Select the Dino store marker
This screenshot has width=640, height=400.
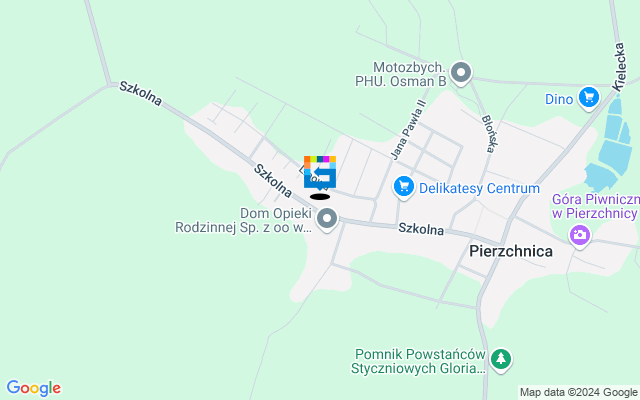pyautogui.click(x=590, y=97)
